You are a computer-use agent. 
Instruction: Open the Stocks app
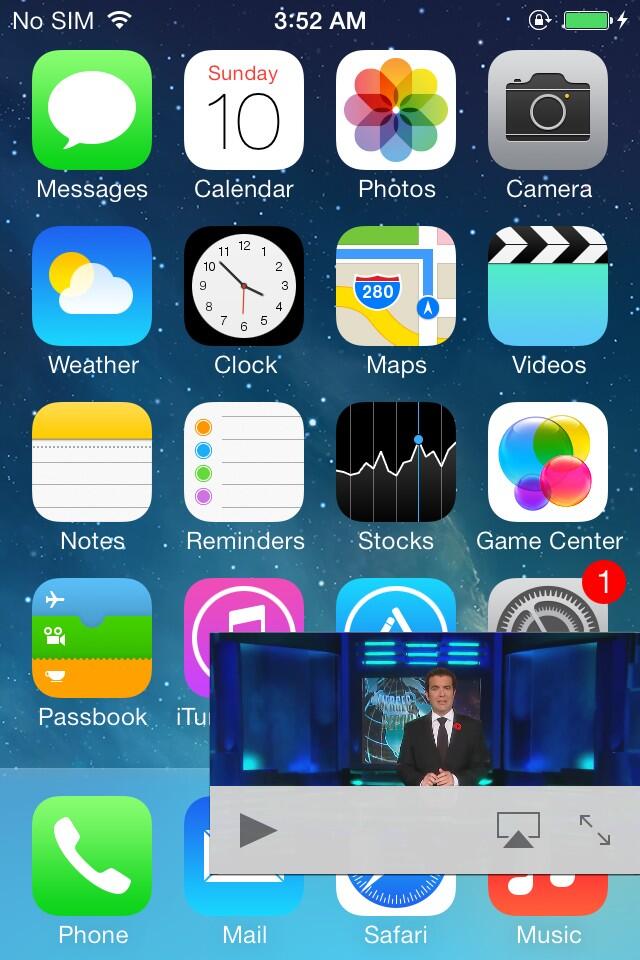pyautogui.click(x=396, y=462)
